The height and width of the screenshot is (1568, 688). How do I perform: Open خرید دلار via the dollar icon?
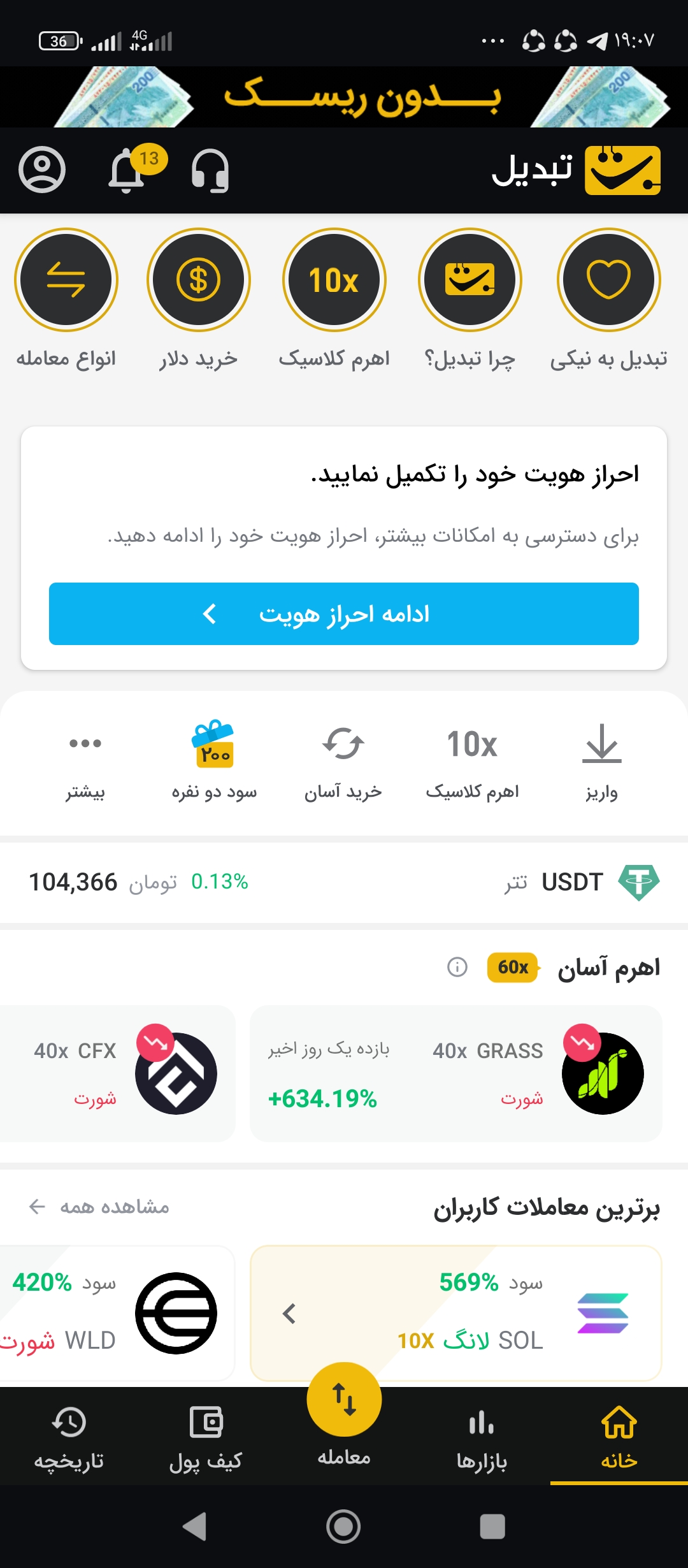coord(198,280)
